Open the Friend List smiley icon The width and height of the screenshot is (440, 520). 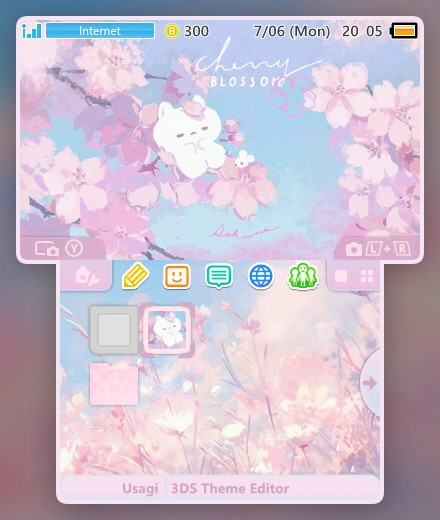[177, 276]
